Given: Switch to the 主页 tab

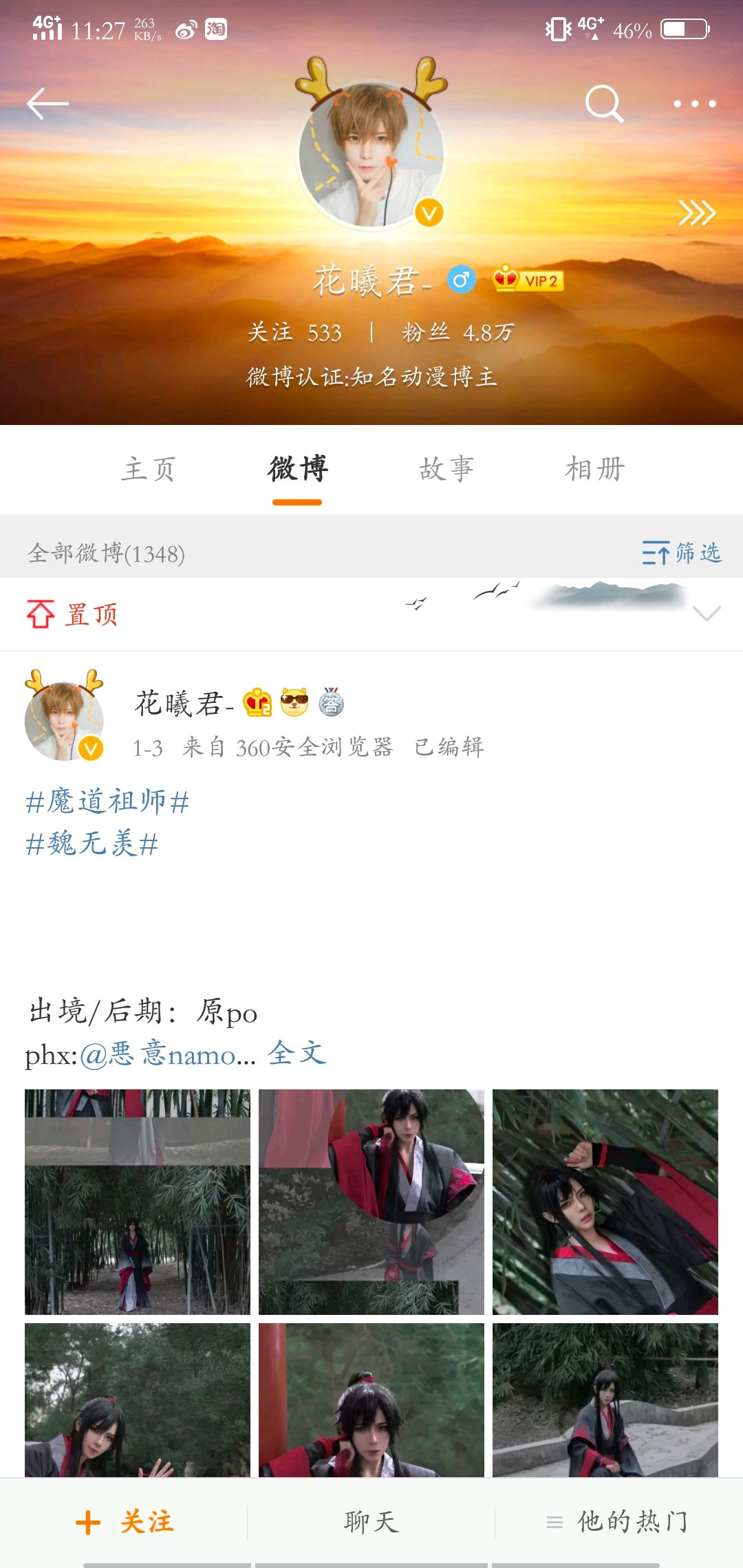Looking at the screenshot, I should pyautogui.click(x=149, y=470).
